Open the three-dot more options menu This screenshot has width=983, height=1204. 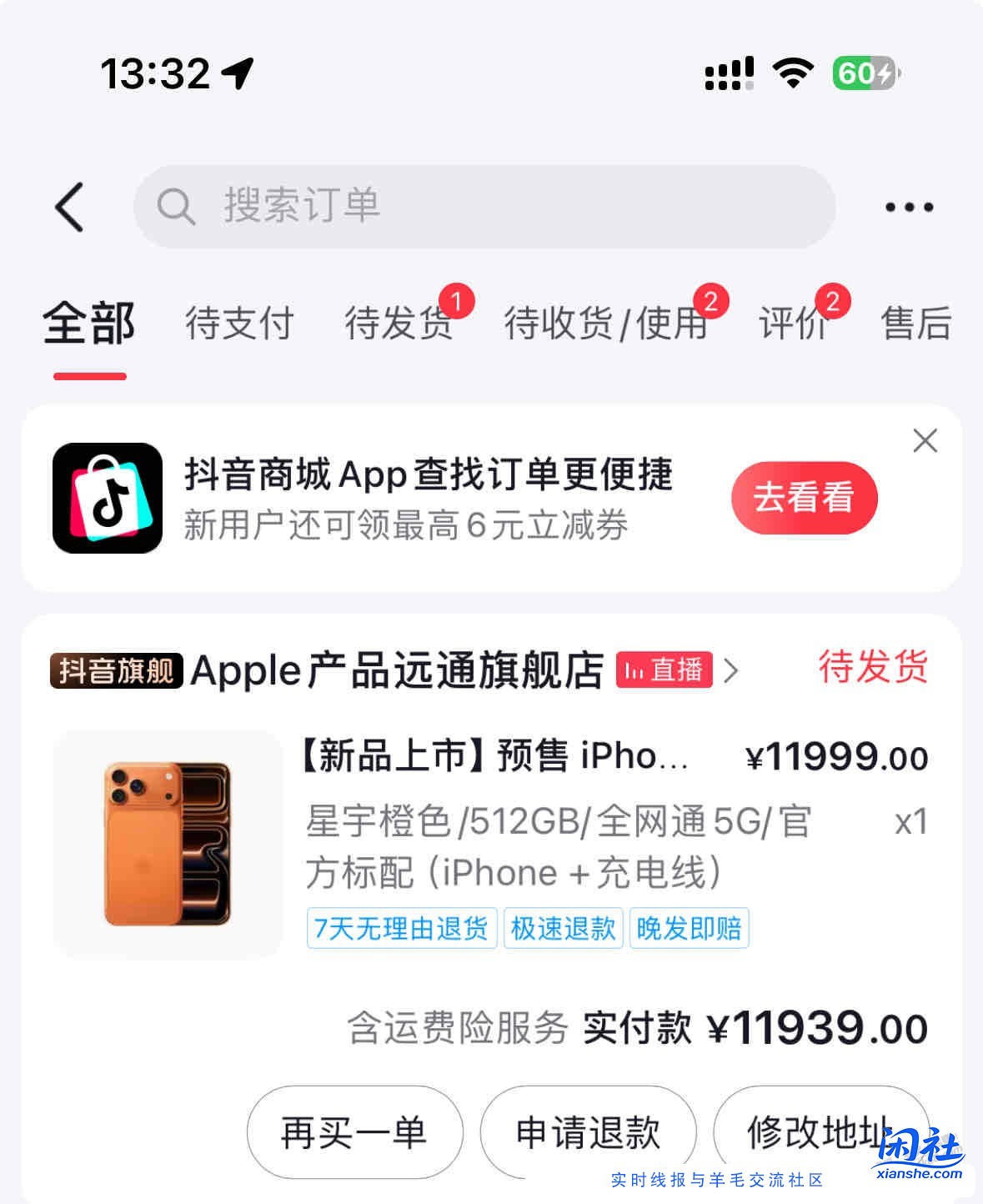coord(909,208)
